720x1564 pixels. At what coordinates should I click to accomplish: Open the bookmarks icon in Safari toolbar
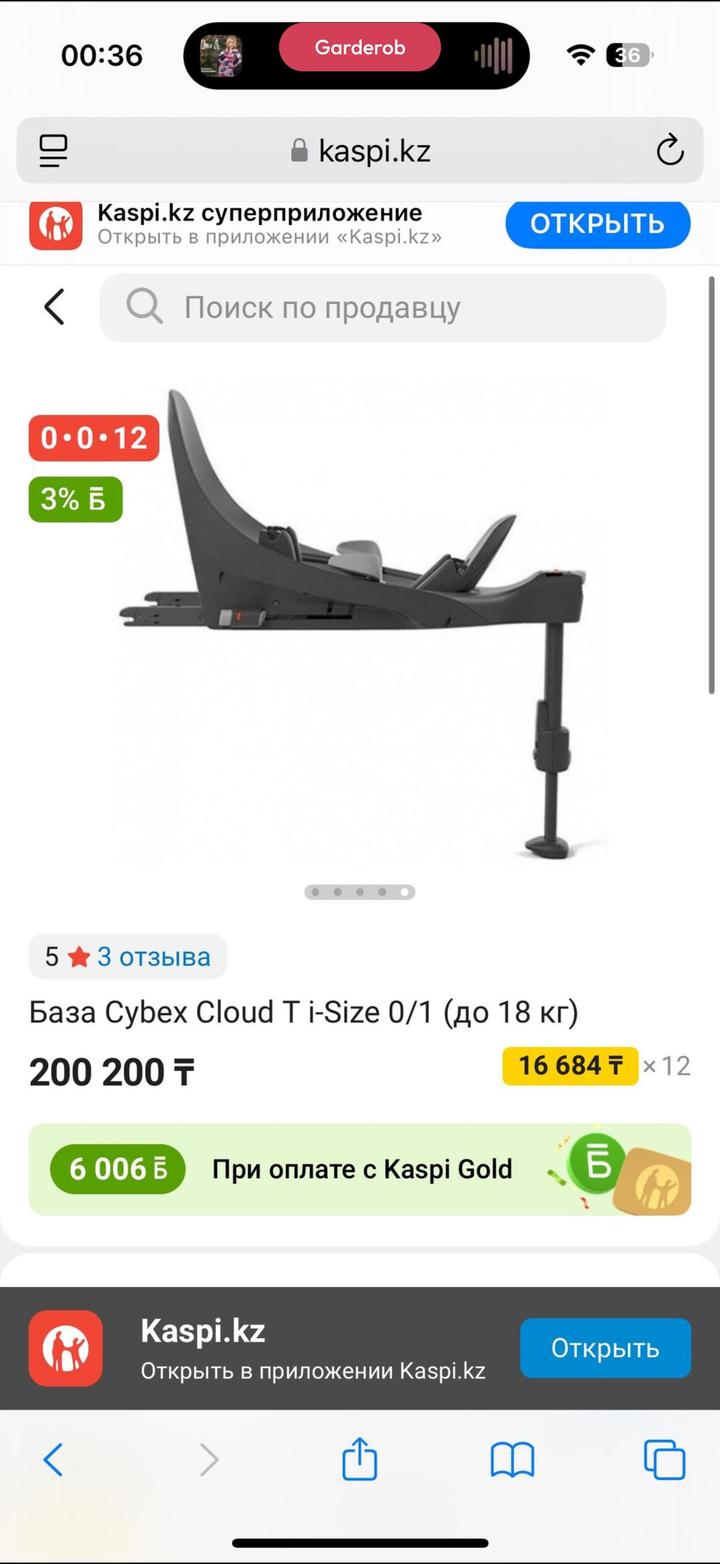pyautogui.click(x=512, y=1460)
